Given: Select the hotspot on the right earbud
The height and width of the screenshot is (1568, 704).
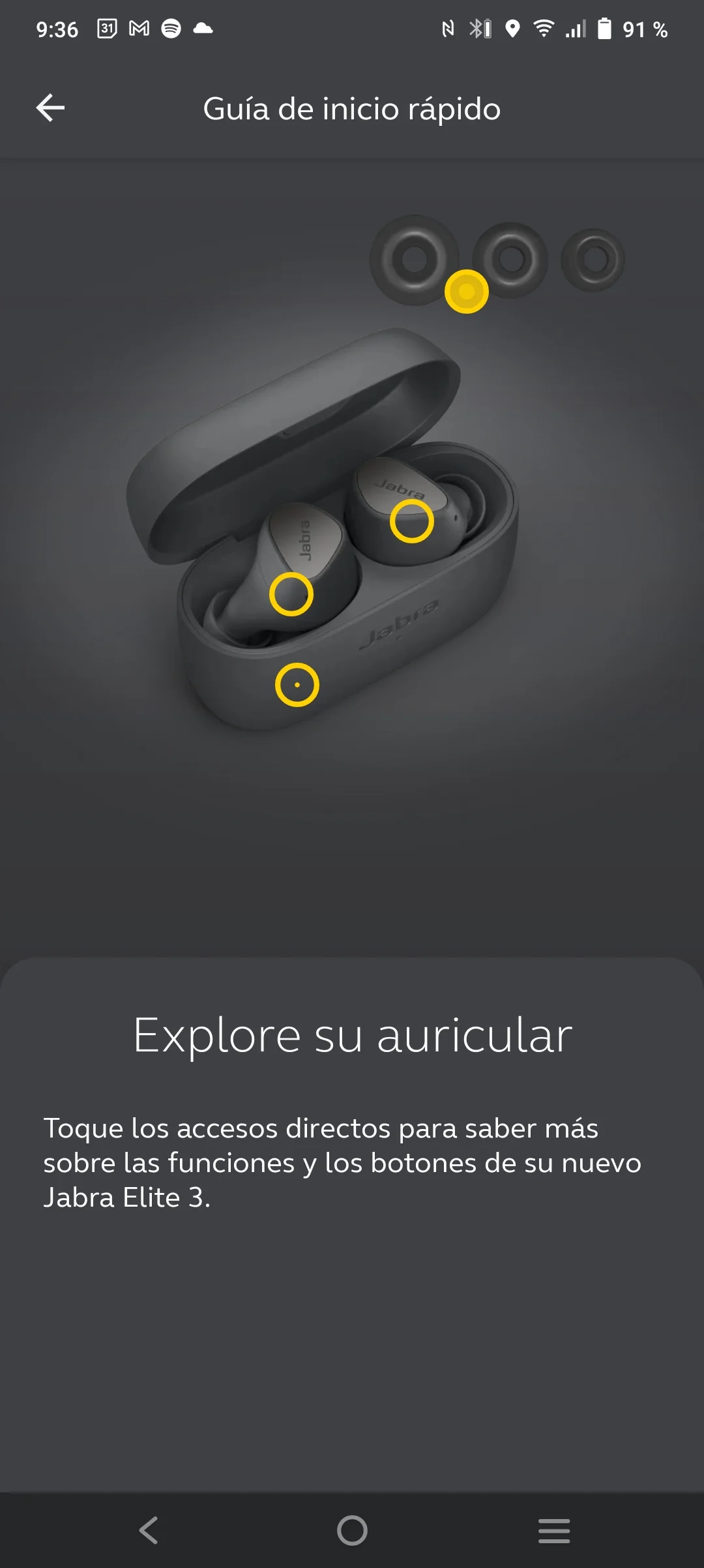Looking at the screenshot, I should pyautogui.click(x=412, y=521).
